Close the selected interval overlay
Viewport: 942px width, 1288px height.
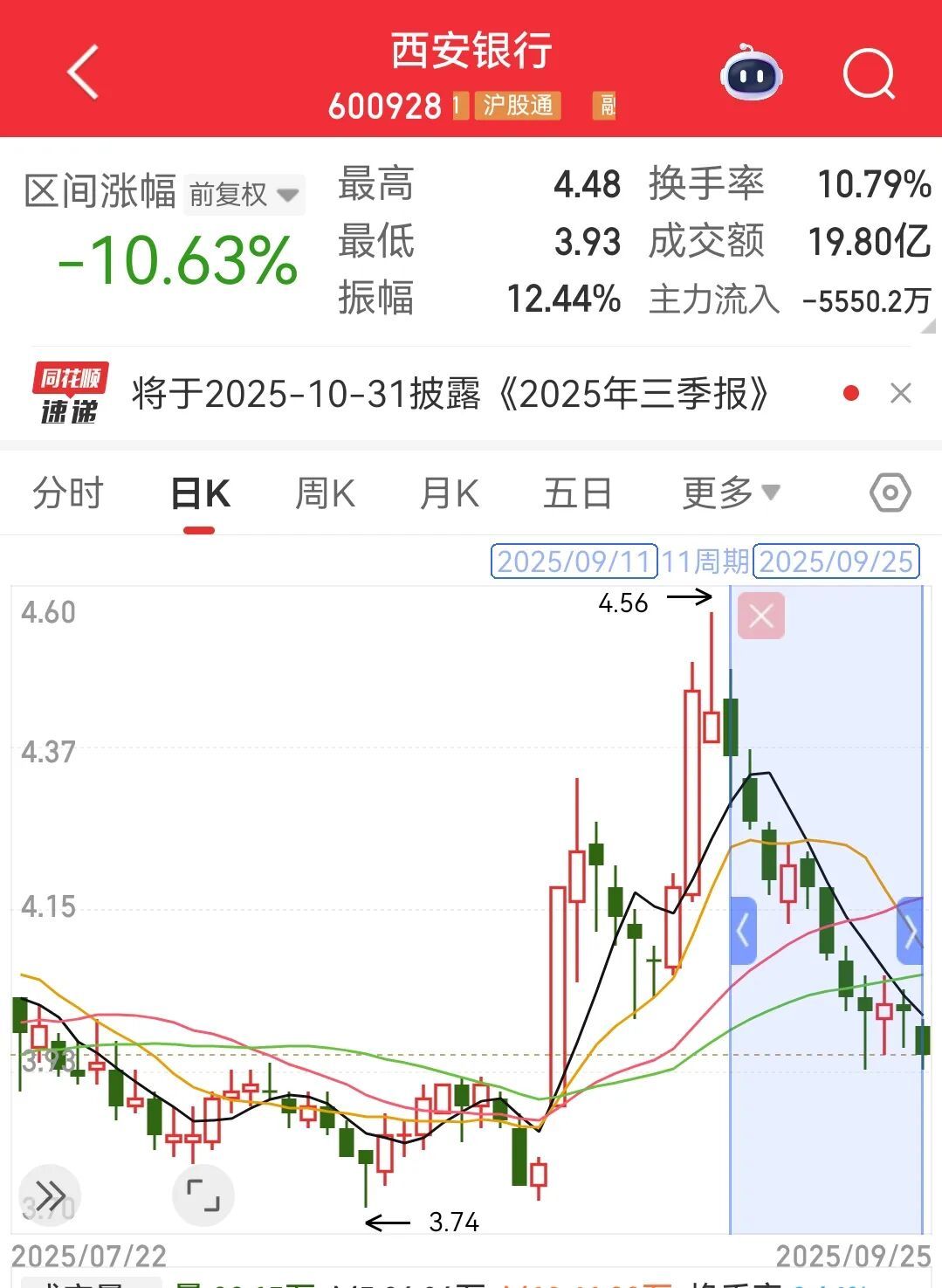761,616
